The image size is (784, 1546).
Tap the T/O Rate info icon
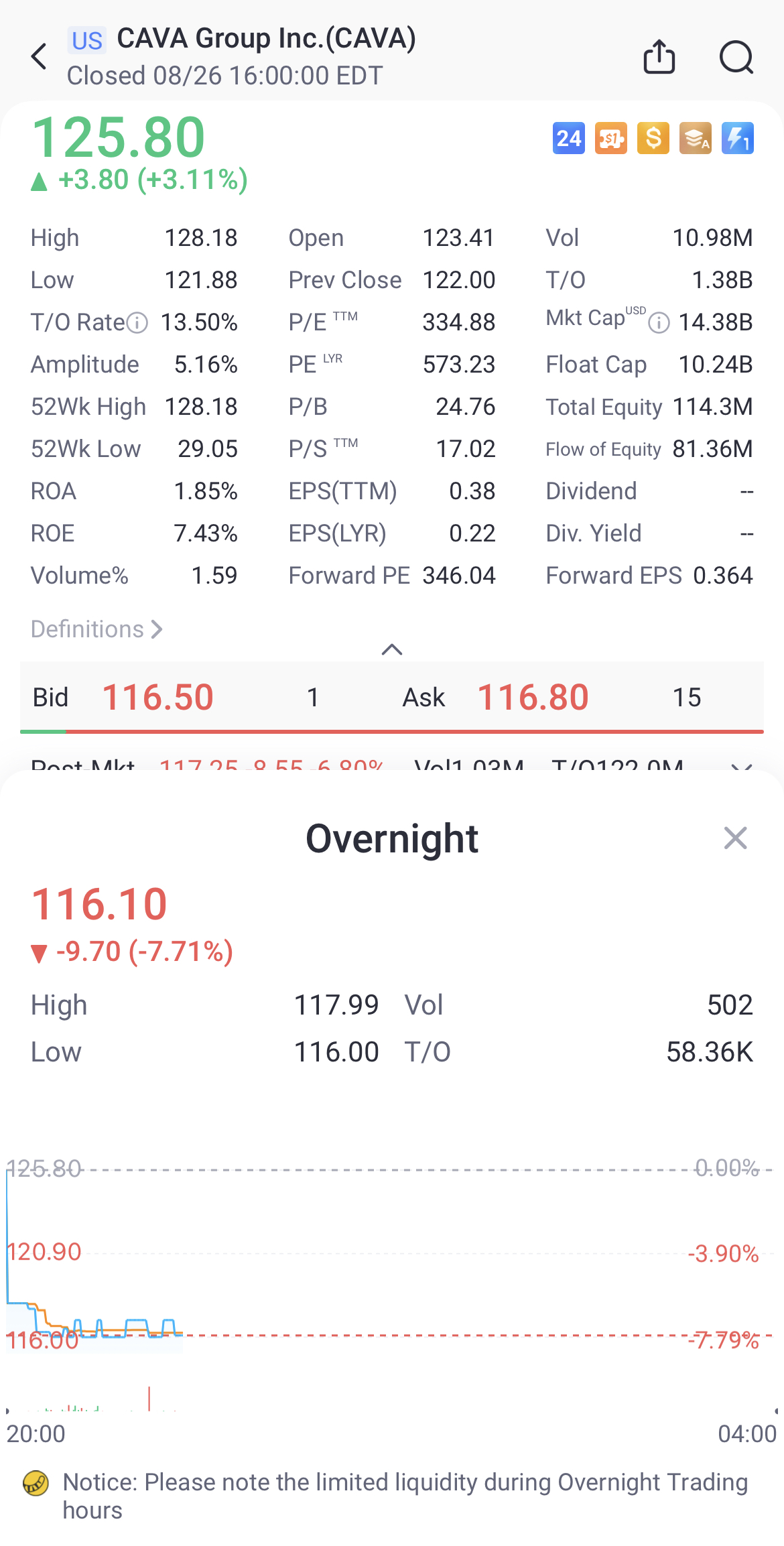(137, 323)
